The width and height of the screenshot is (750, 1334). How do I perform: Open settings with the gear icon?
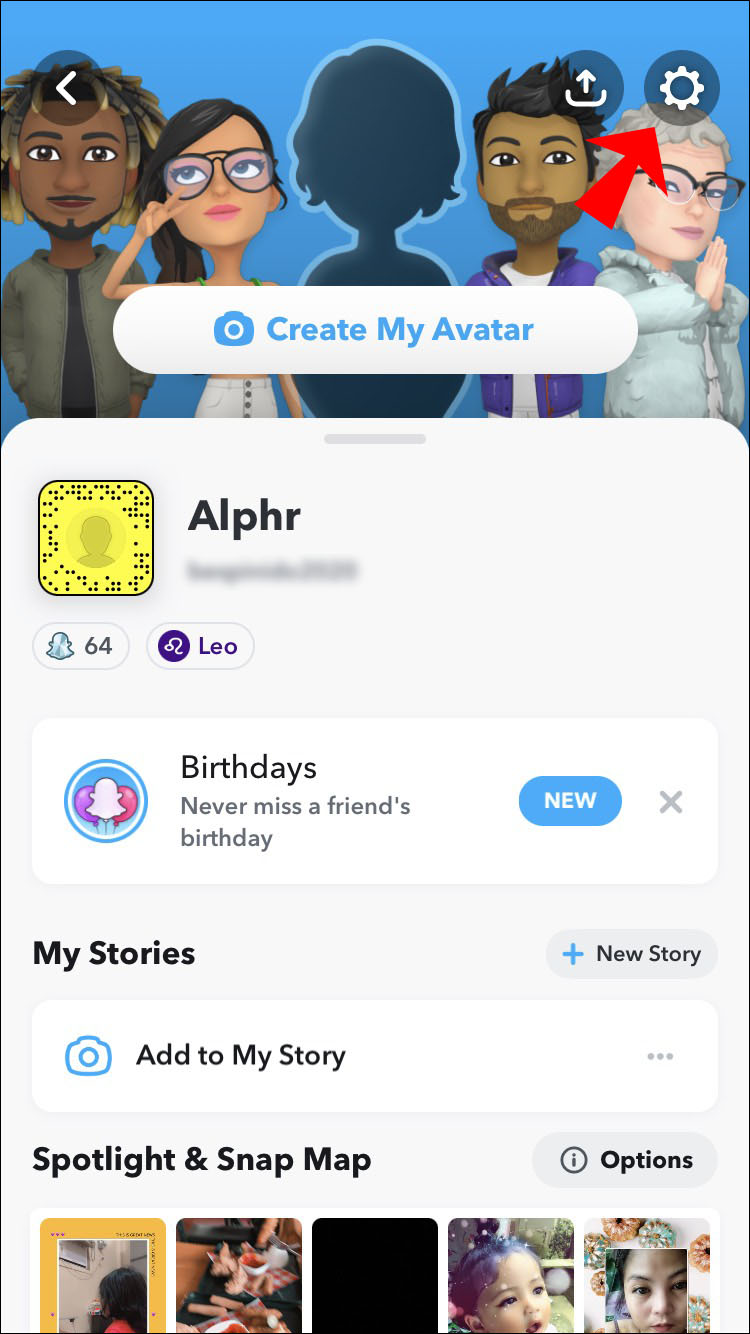pyautogui.click(x=681, y=88)
